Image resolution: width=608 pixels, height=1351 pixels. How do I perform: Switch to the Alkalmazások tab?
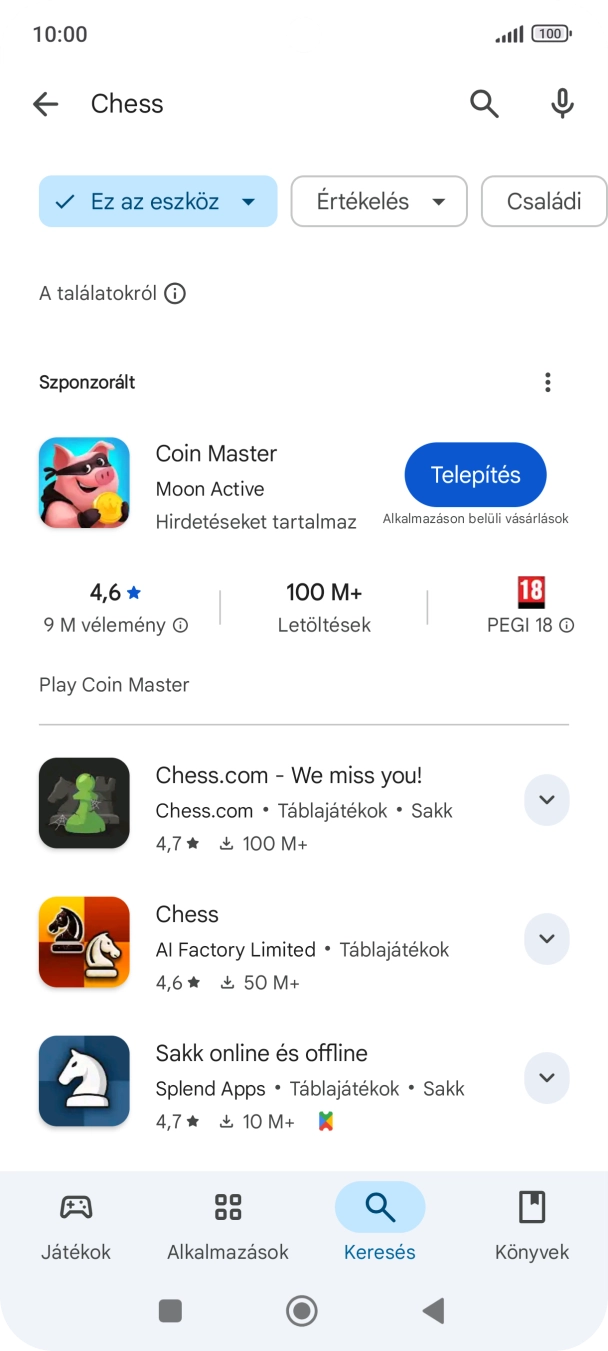228,1224
